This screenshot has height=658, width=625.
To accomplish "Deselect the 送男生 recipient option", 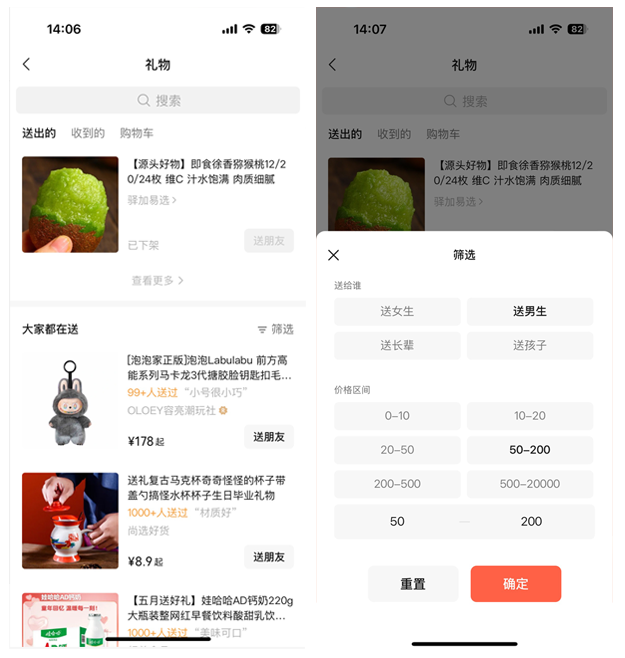I will [530, 311].
